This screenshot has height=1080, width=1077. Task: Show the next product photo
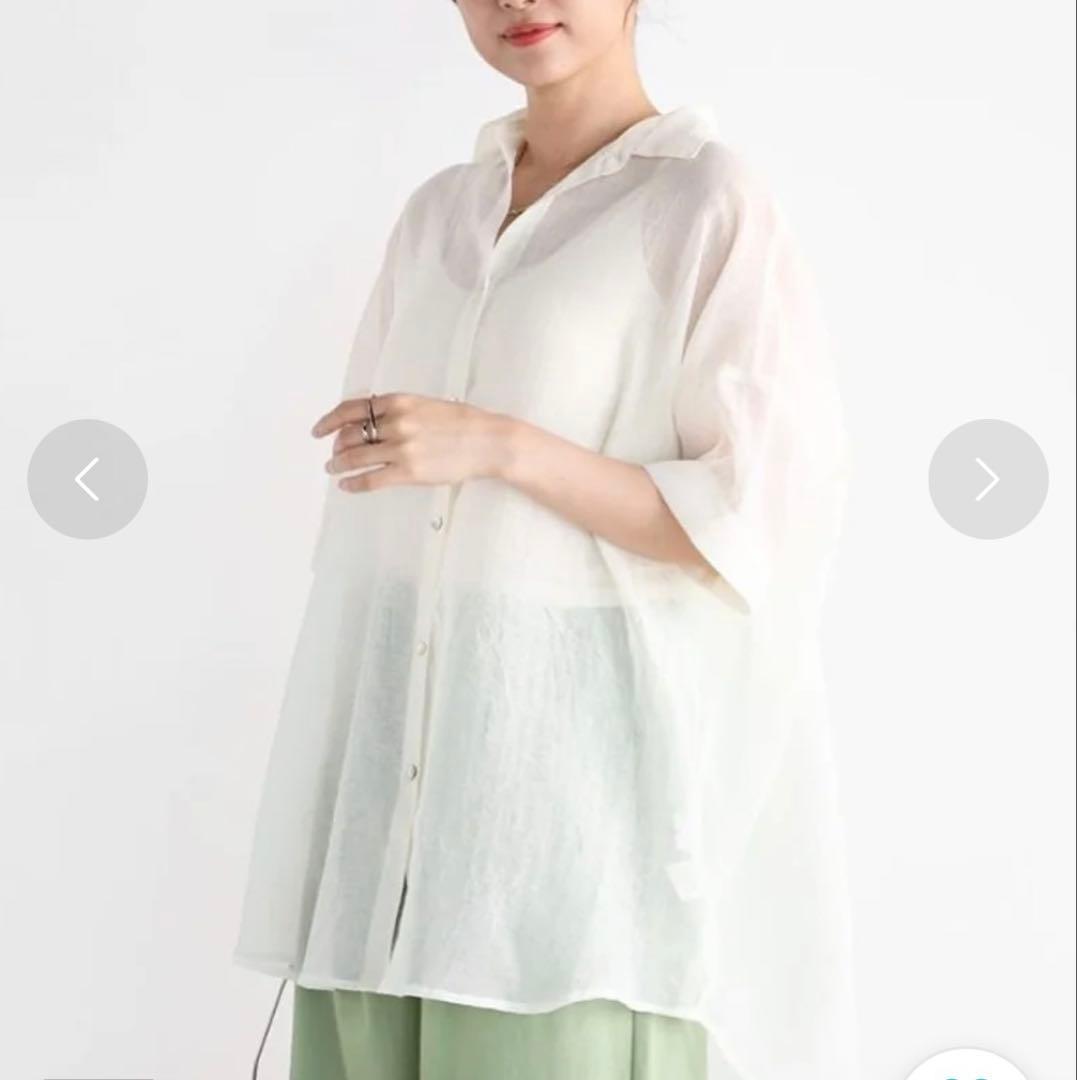987,480
